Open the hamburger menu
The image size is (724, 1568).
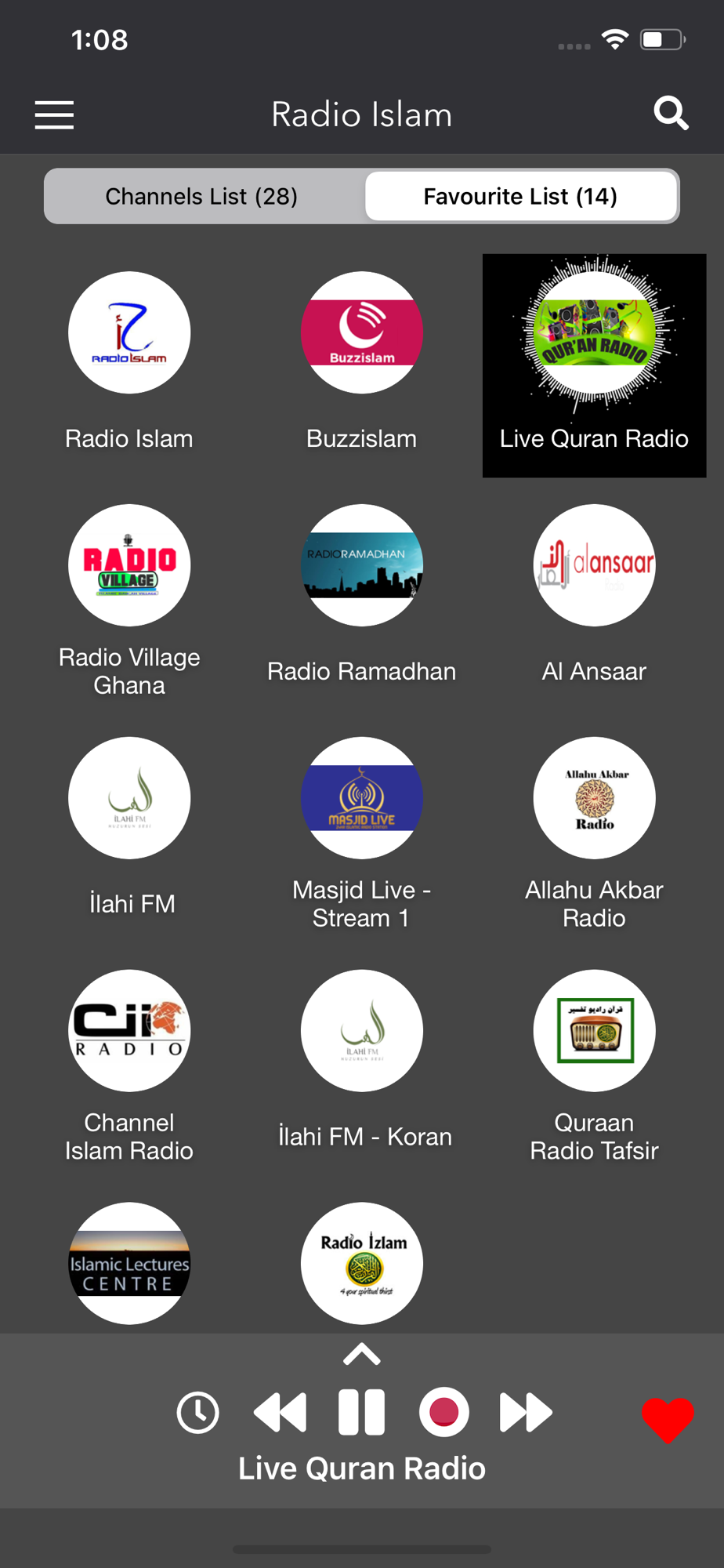(54, 114)
